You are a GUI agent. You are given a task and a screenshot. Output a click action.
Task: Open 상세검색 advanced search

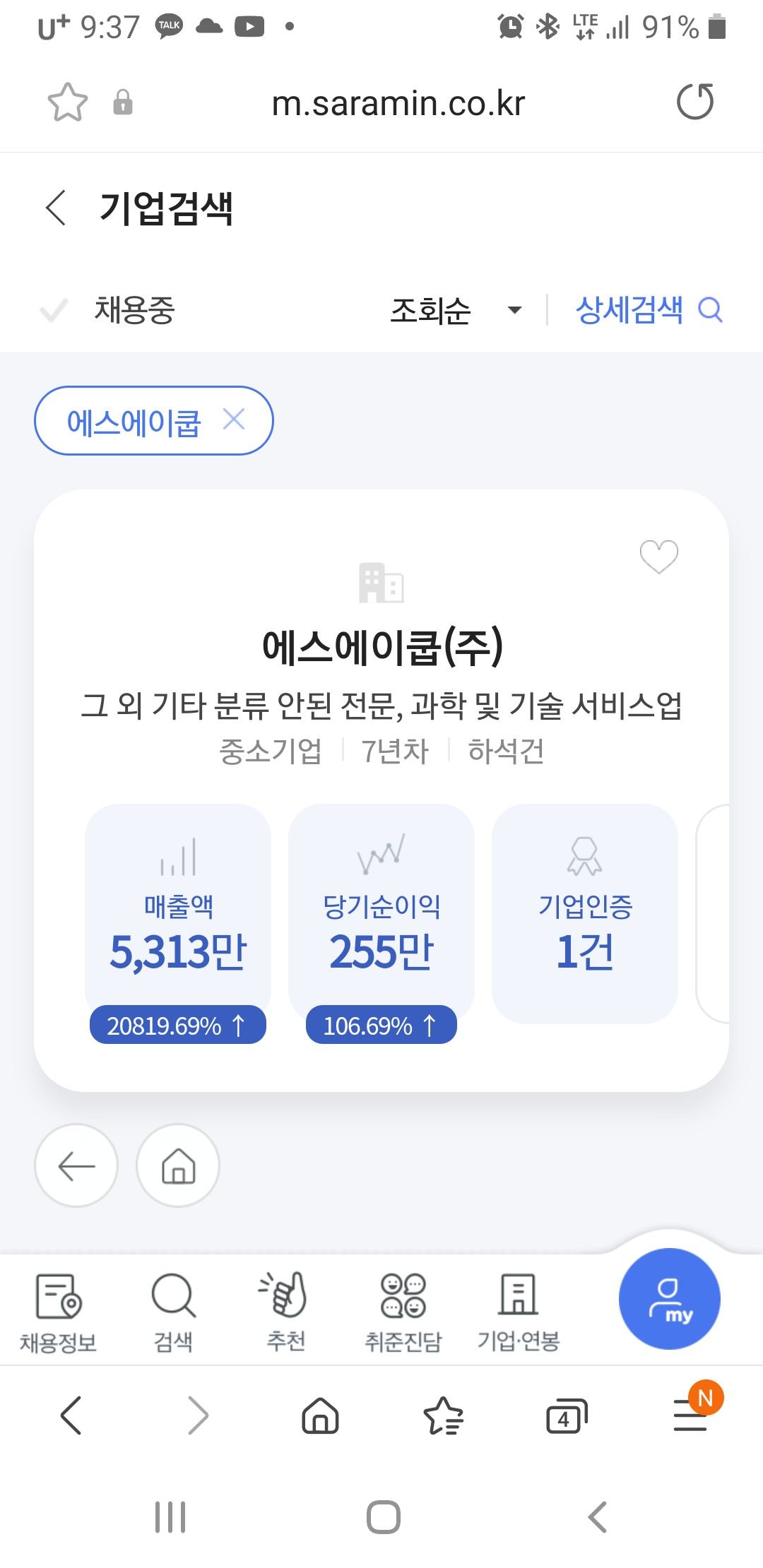(649, 310)
